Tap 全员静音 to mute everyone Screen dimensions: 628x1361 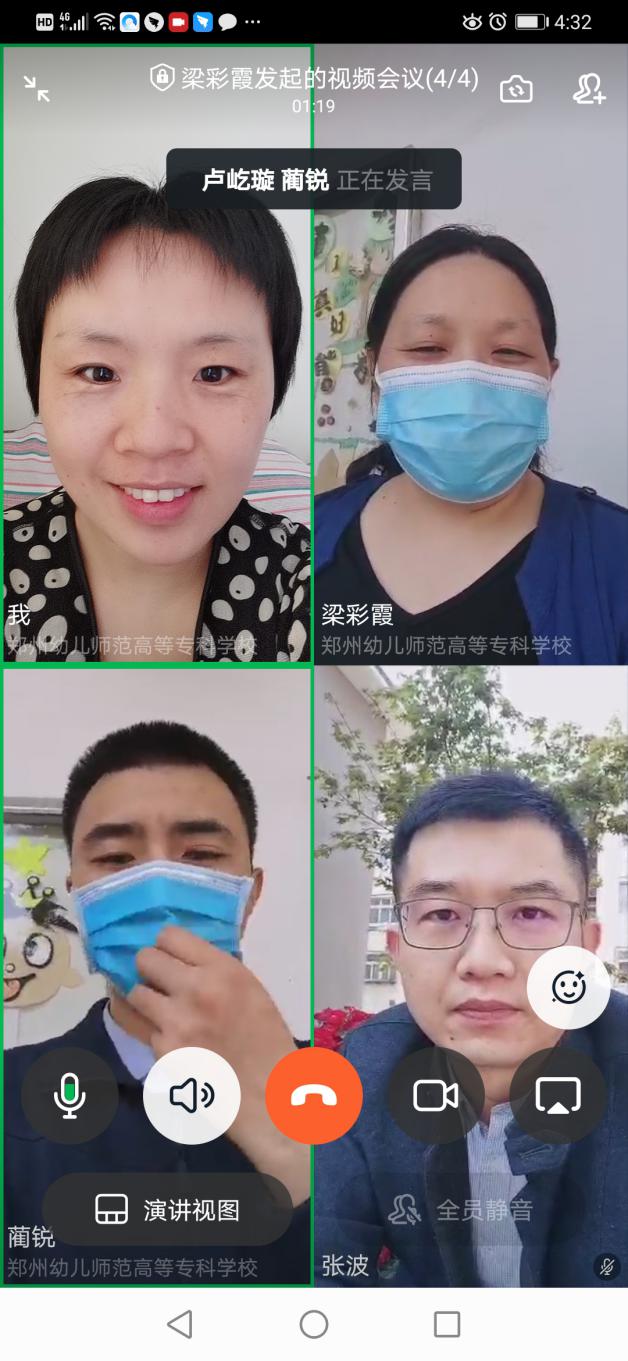pyautogui.click(x=461, y=1210)
